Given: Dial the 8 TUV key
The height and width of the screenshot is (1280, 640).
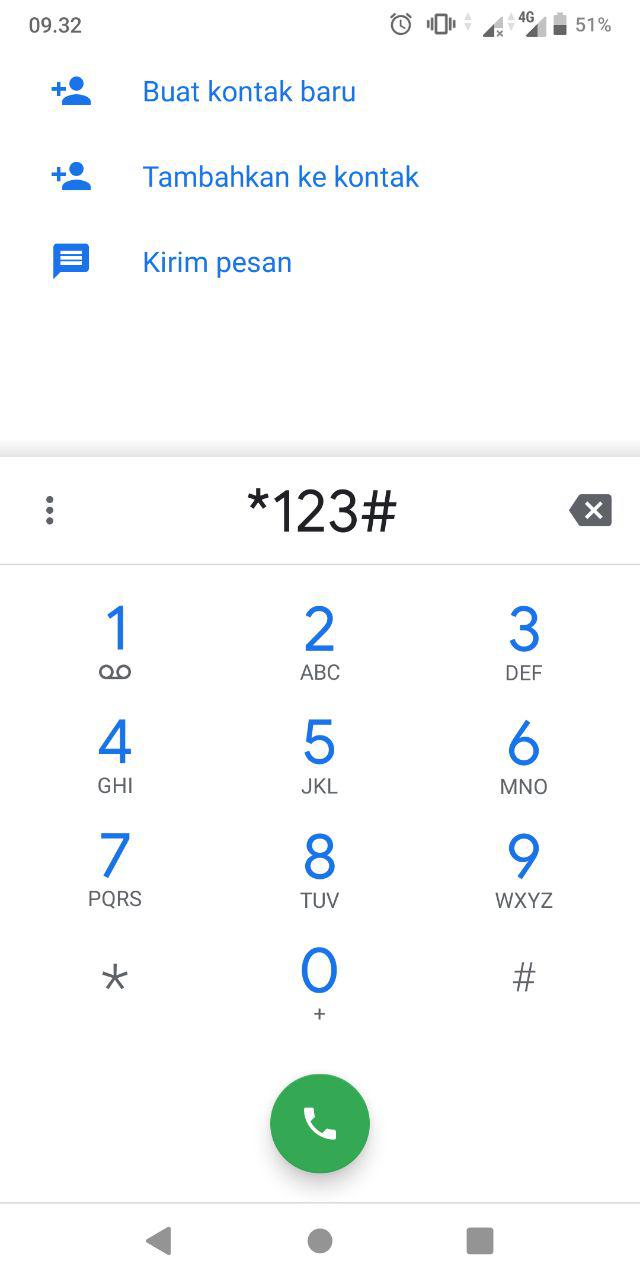Looking at the screenshot, I should coord(320,869).
